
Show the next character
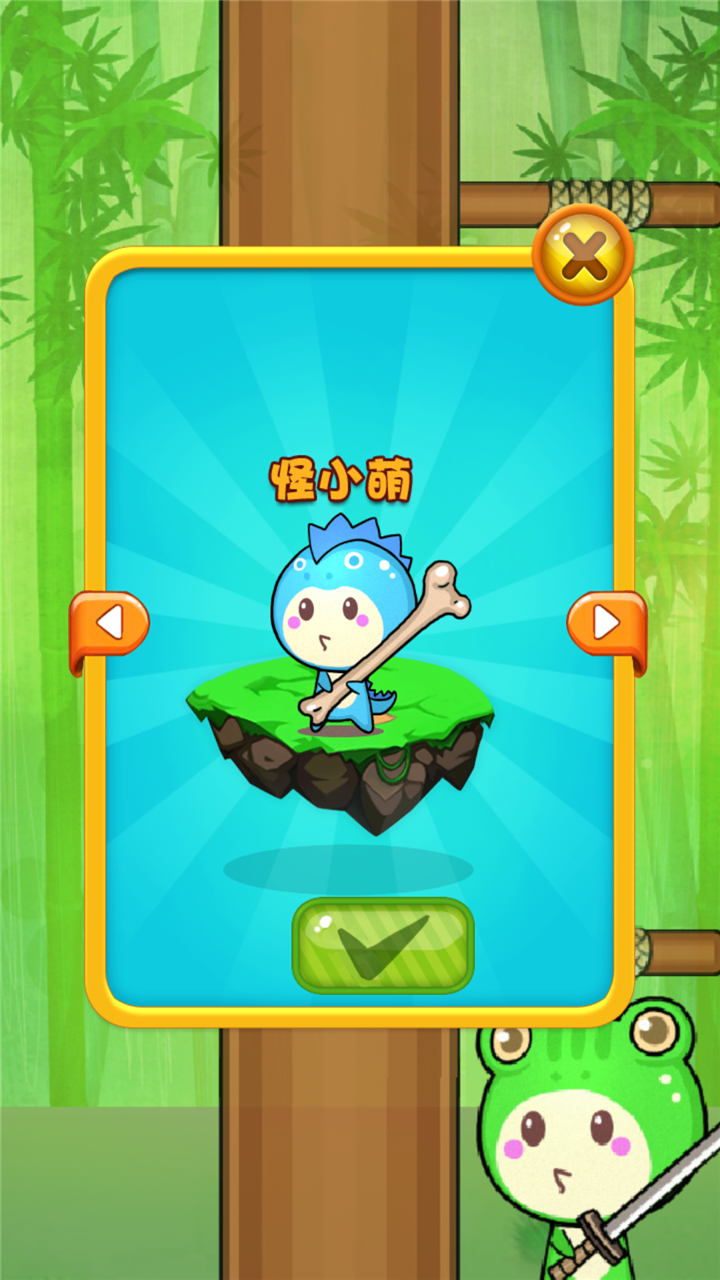pos(606,624)
